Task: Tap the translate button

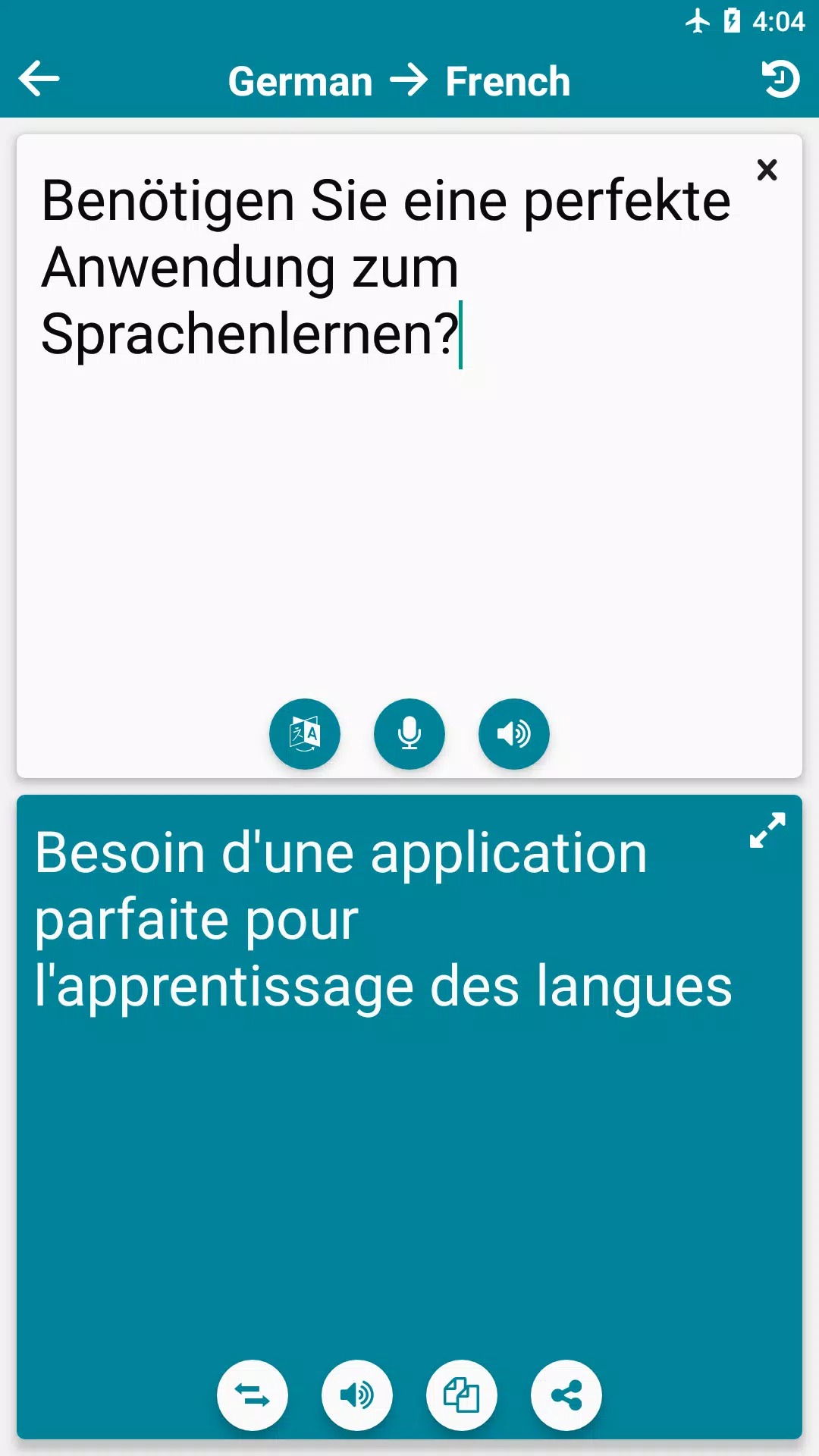Action: [x=305, y=734]
